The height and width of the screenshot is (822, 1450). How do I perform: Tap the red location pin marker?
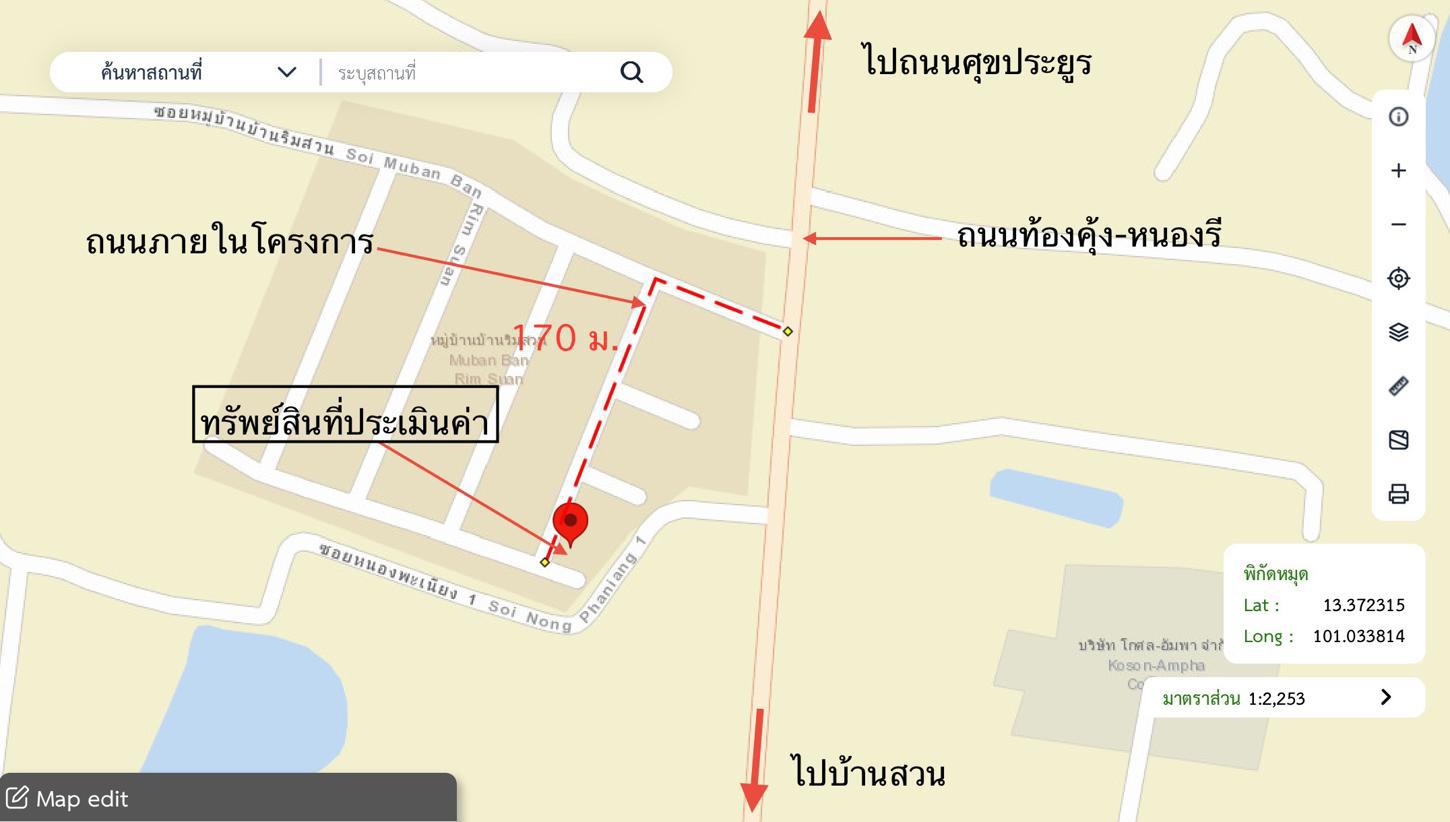click(570, 522)
